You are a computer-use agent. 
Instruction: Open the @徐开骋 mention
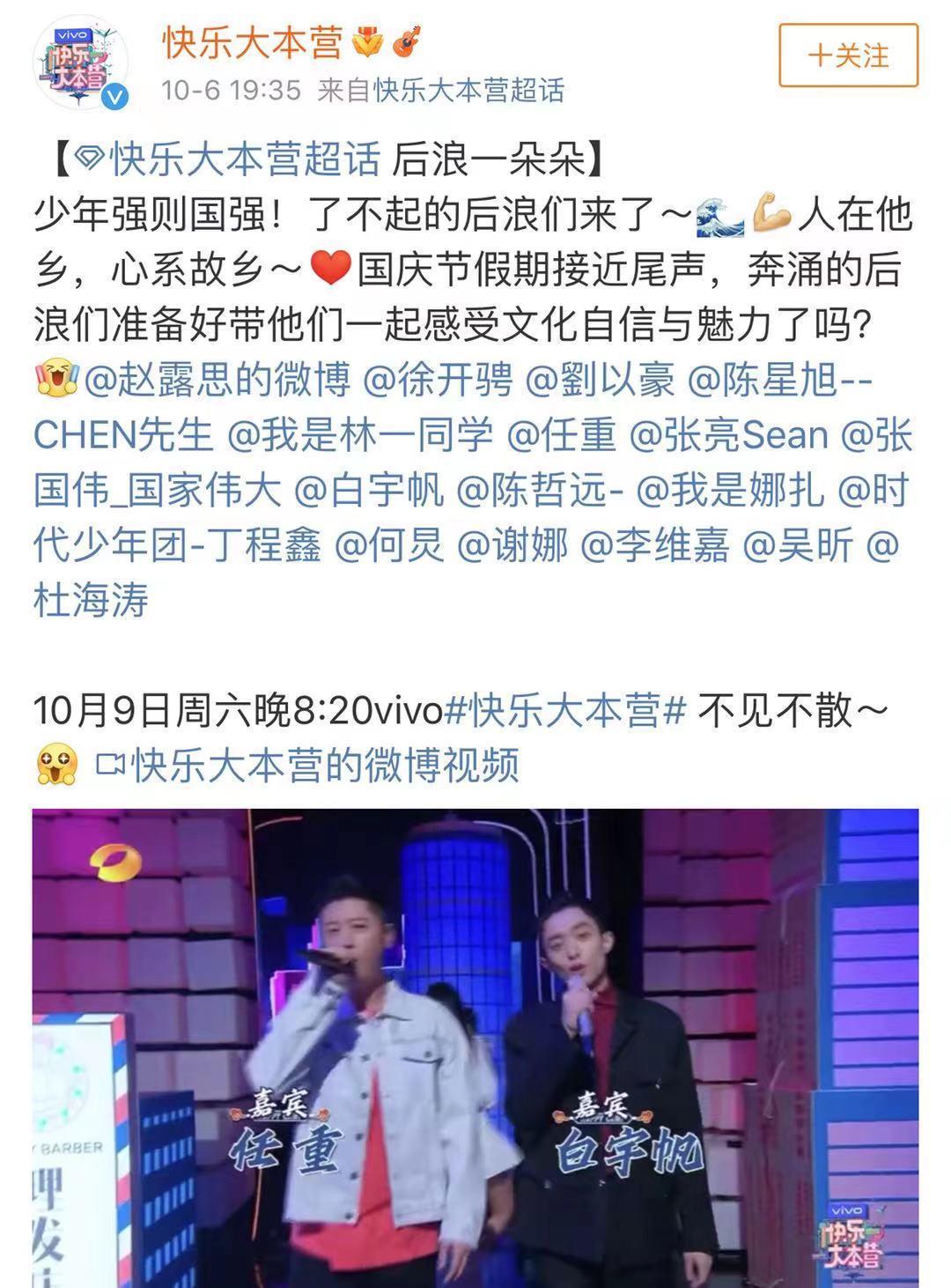(x=438, y=381)
